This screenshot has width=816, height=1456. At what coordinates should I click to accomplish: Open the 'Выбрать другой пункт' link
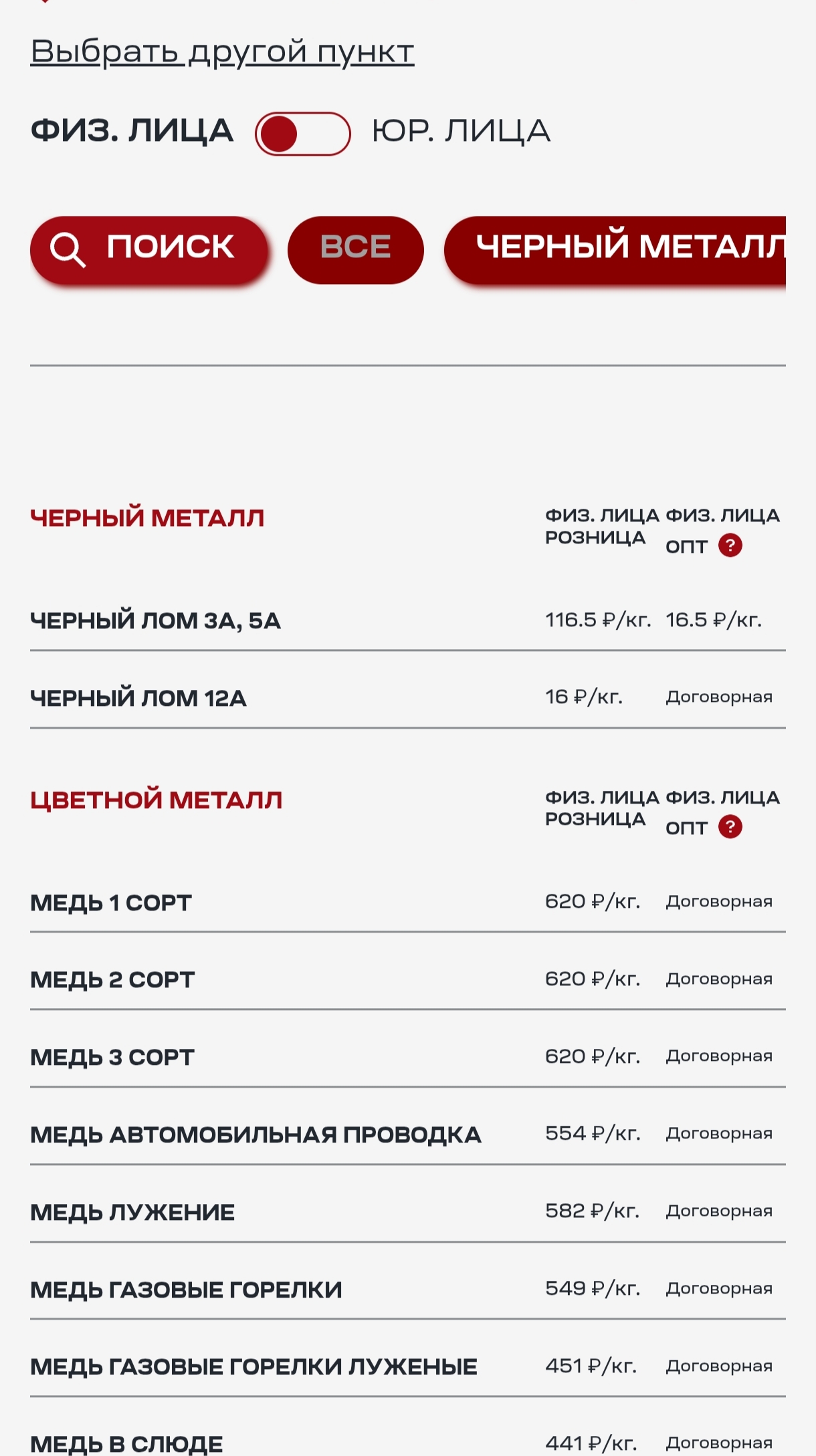[x=222, y=51]
